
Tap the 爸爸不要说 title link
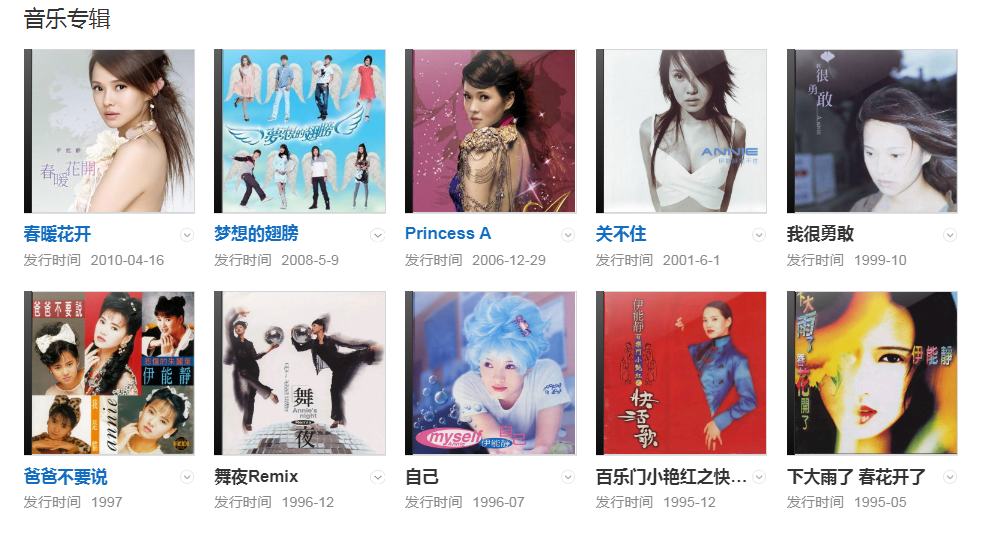click(x=65, y=477)
